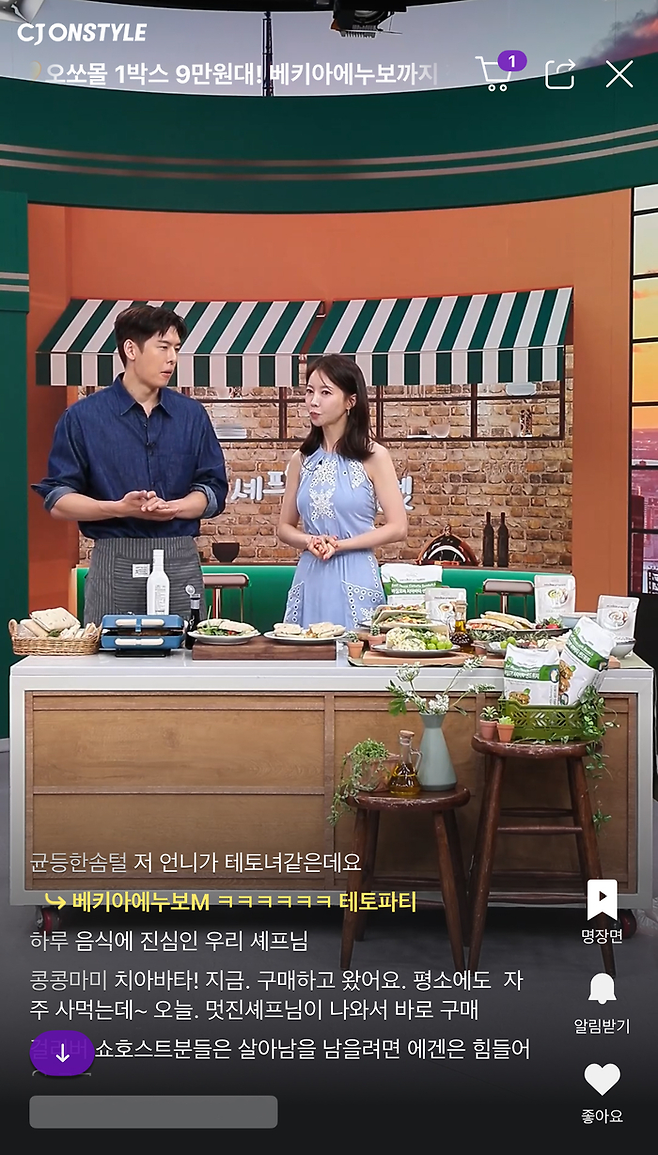The width and height of the screenshot is (658, 1155).
Task: Share this live broadcast
Action: click(x=560, y=74)
